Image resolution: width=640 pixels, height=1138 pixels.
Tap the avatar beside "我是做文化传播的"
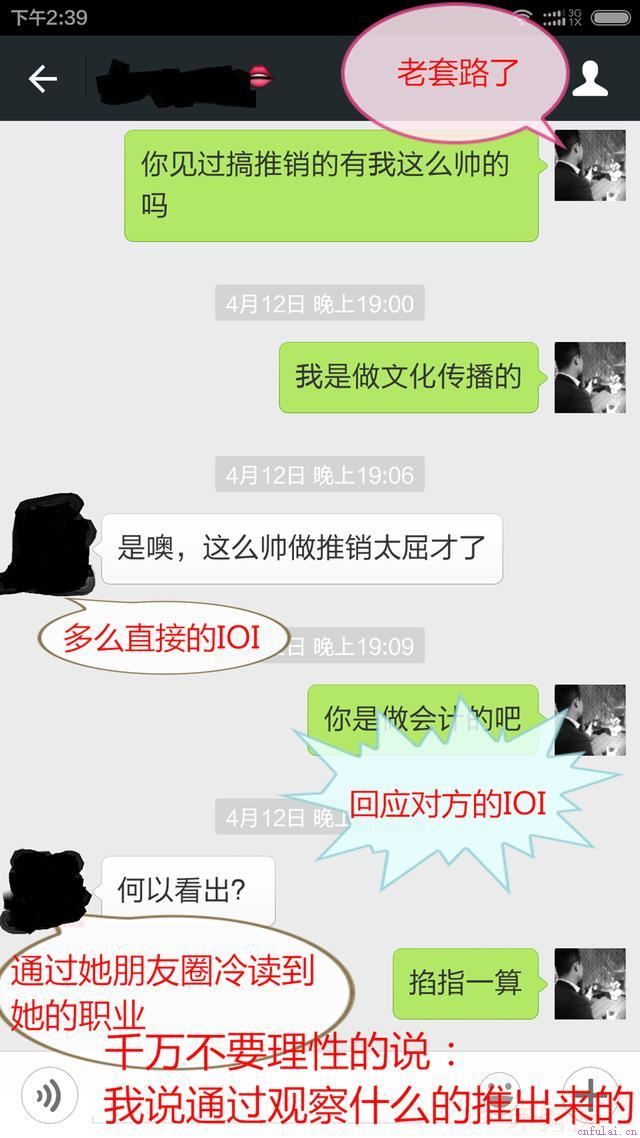590,377
